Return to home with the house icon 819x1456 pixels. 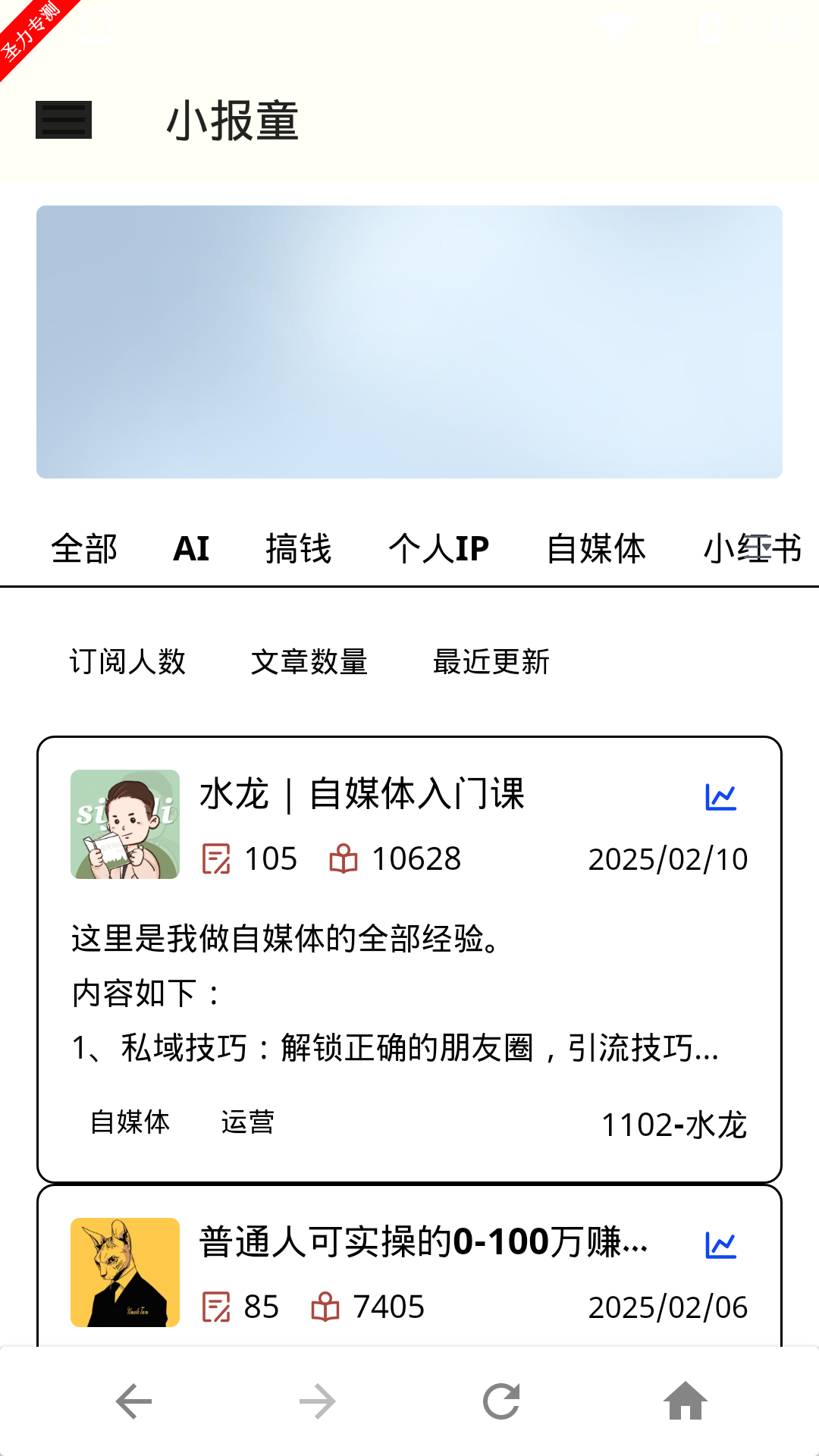(x=686, y=1401)
